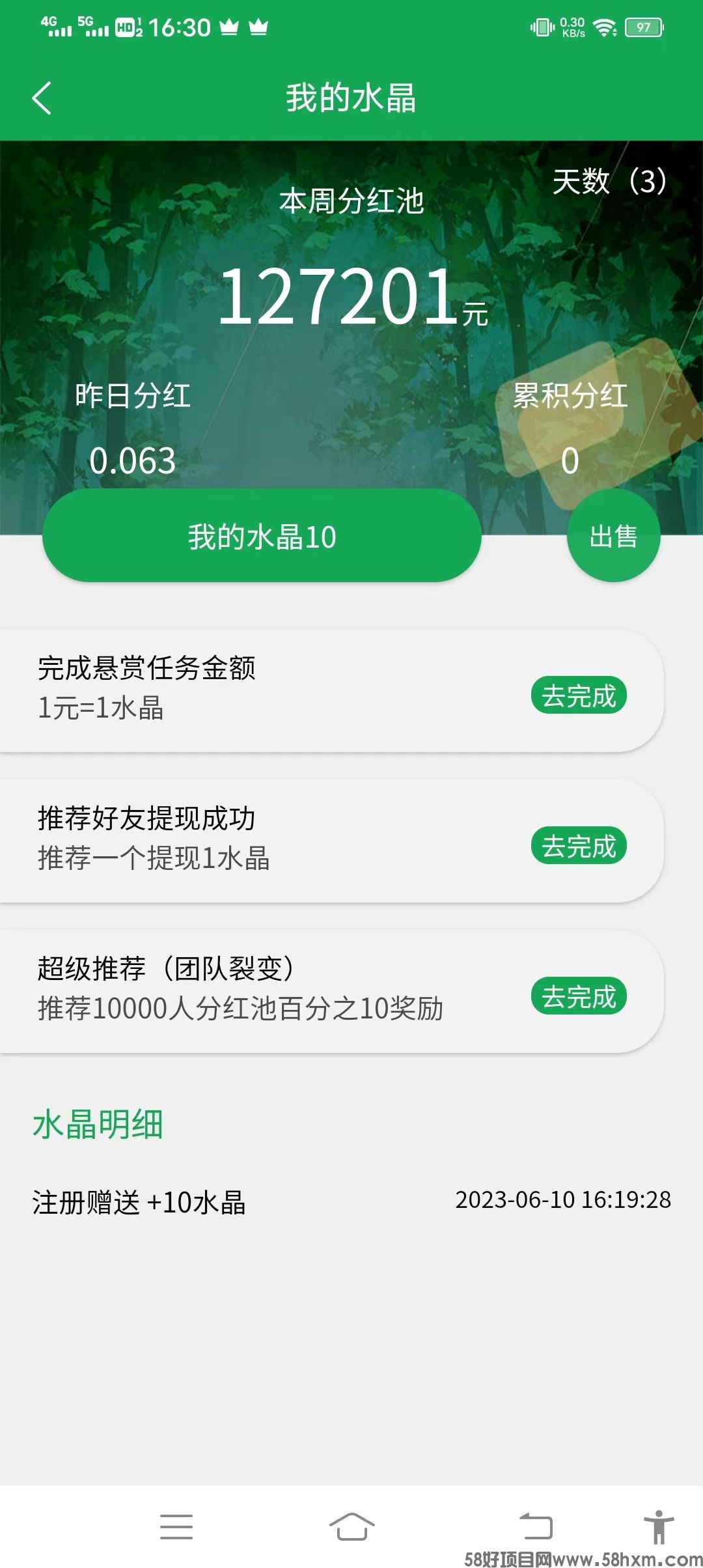Viewport: 703px width, 1568px height.
Task: Open the system recent apps menu
Action: click(176, 1526)
